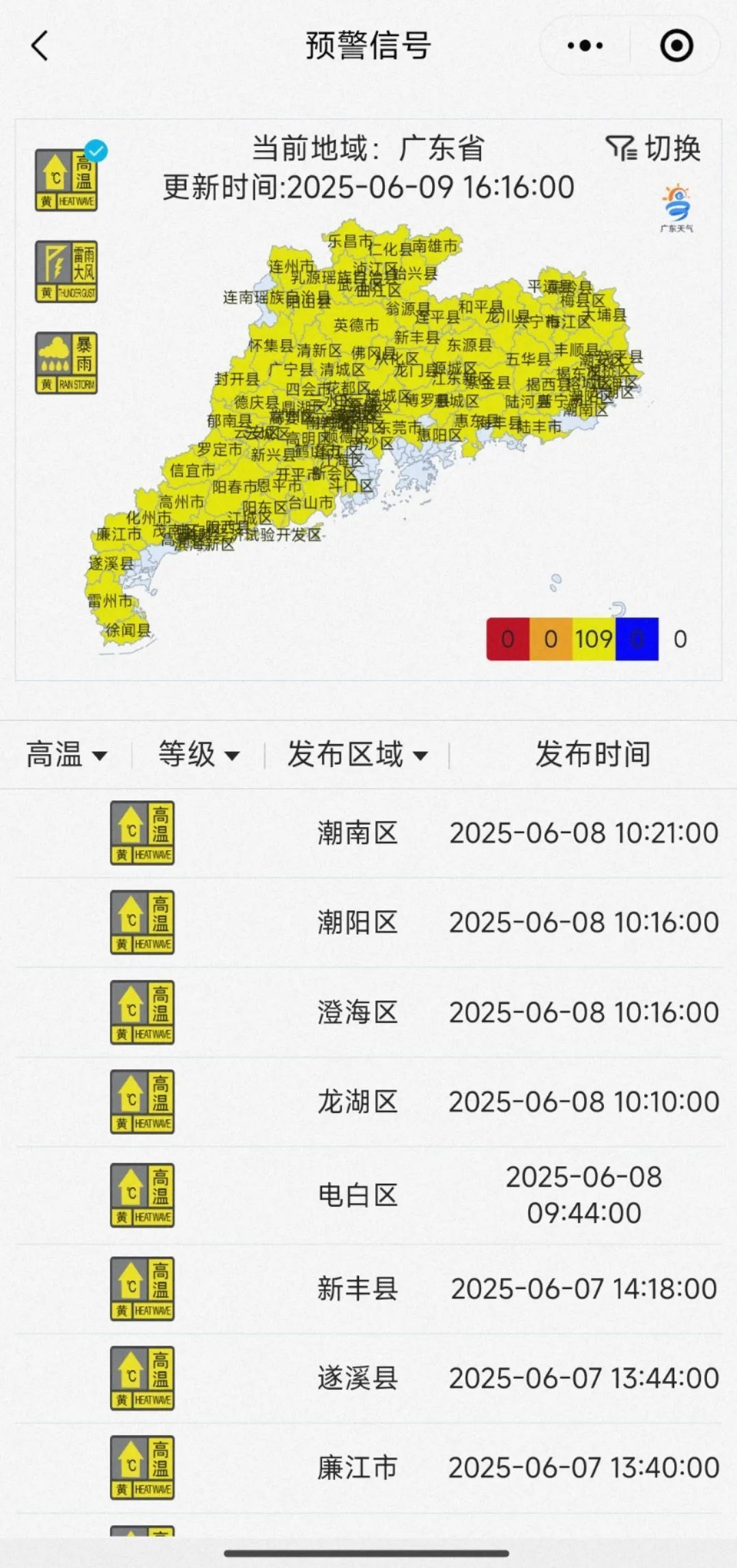Viewport: 737px width, 1568px height.
Task: Expand the 发布区域 region dropdown
Action: tap(357, 755)
